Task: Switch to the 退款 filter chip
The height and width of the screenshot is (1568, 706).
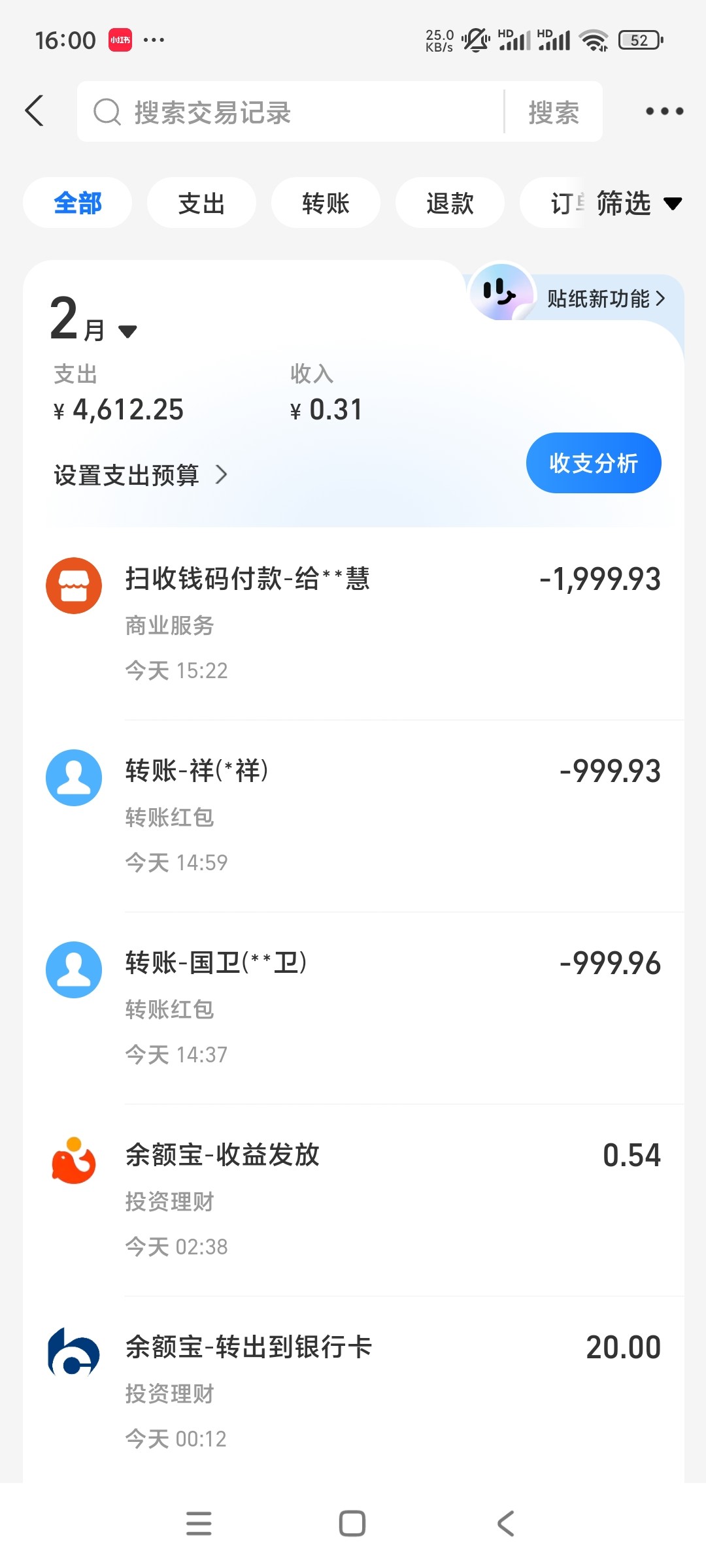Action: [450, 203]
